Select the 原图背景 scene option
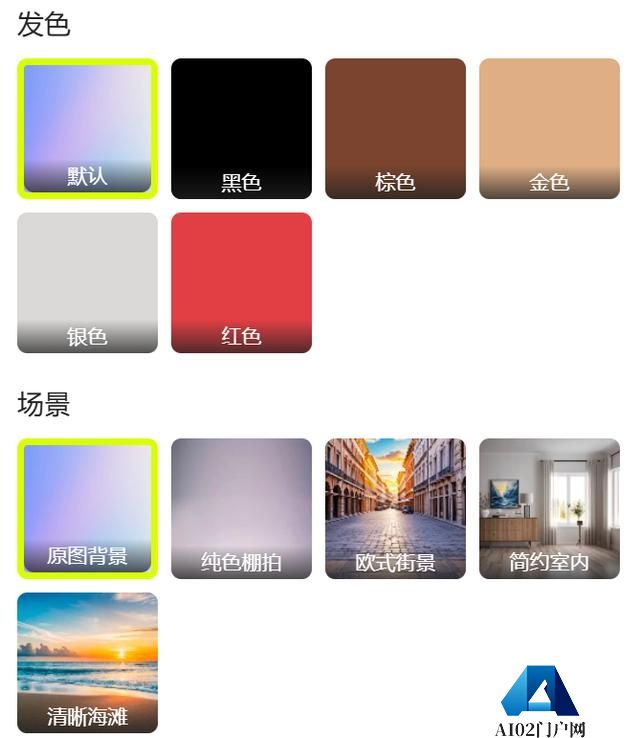The width and height of the screenshot is (640, 738). (87, 508)
